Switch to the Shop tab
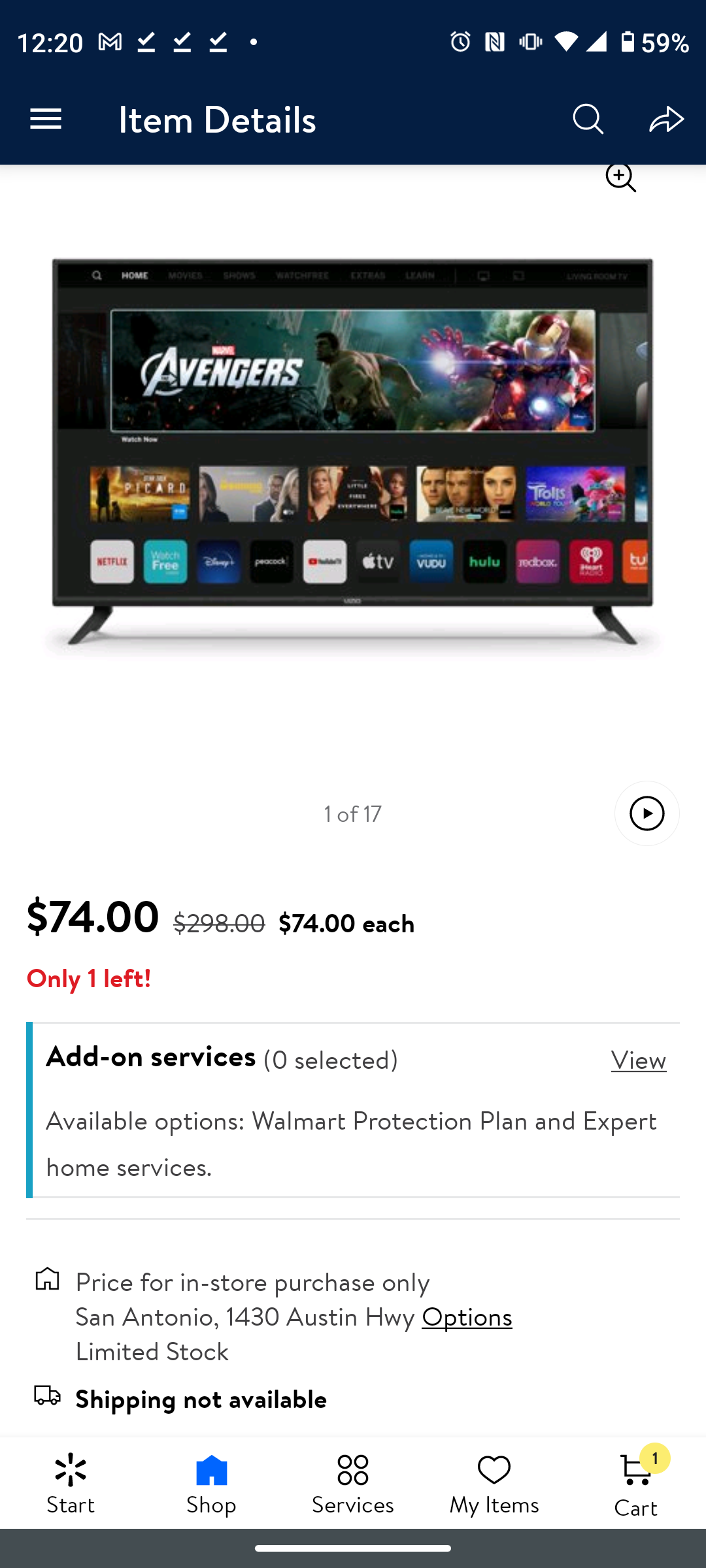This screenshot has width=706, height=1568. point(211,1483)
